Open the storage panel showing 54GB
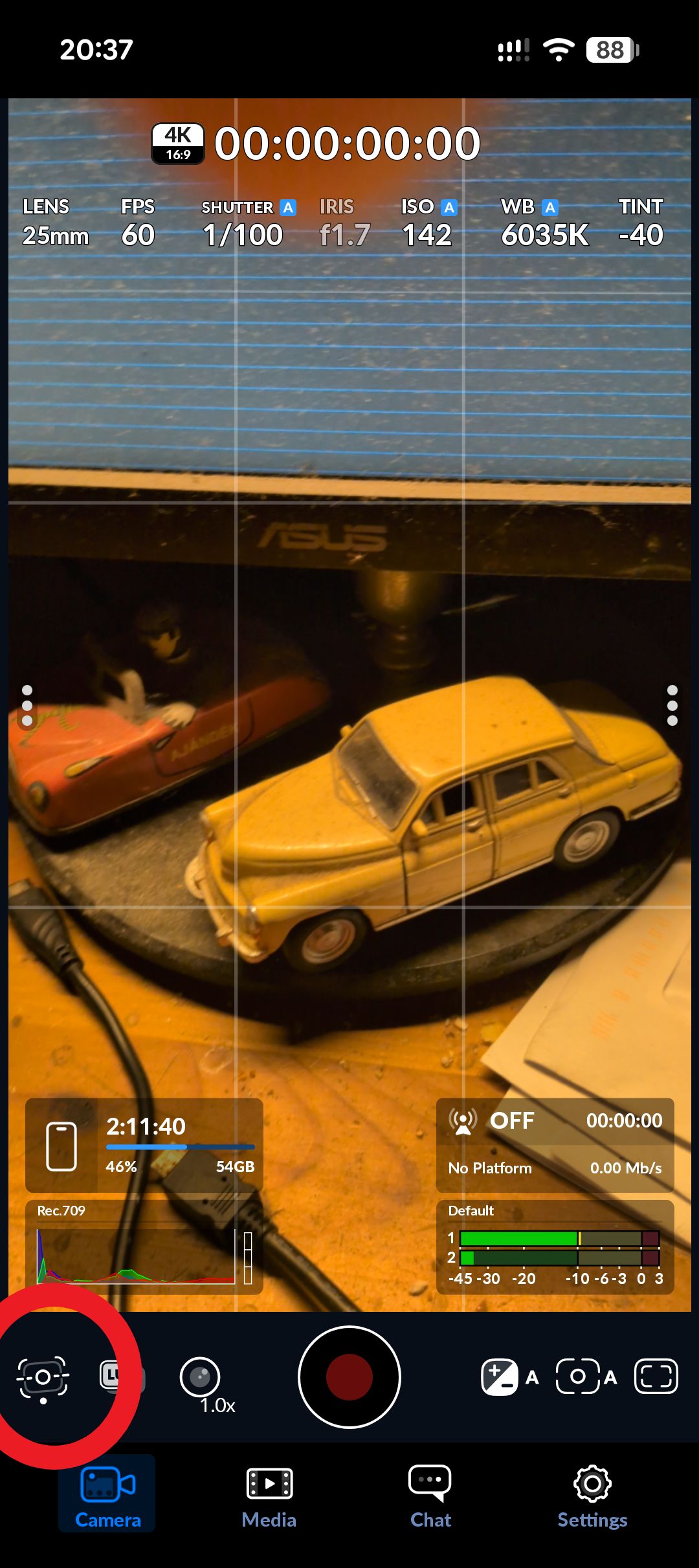The width and height of the screenshot is (699, 1568). tap(144, 1145)
